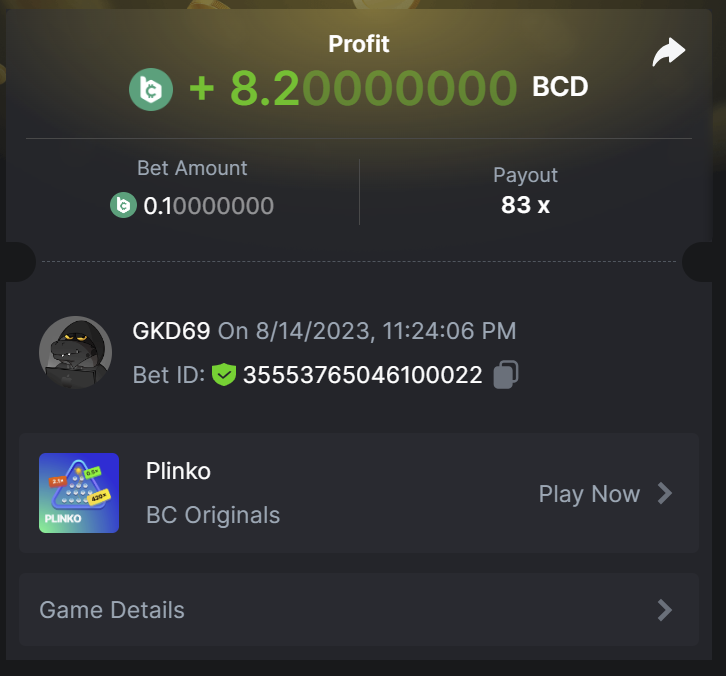This screenshot has width=726, height=676.
Task: Open GKD69's profile avatar
Action: pos(75,353)
